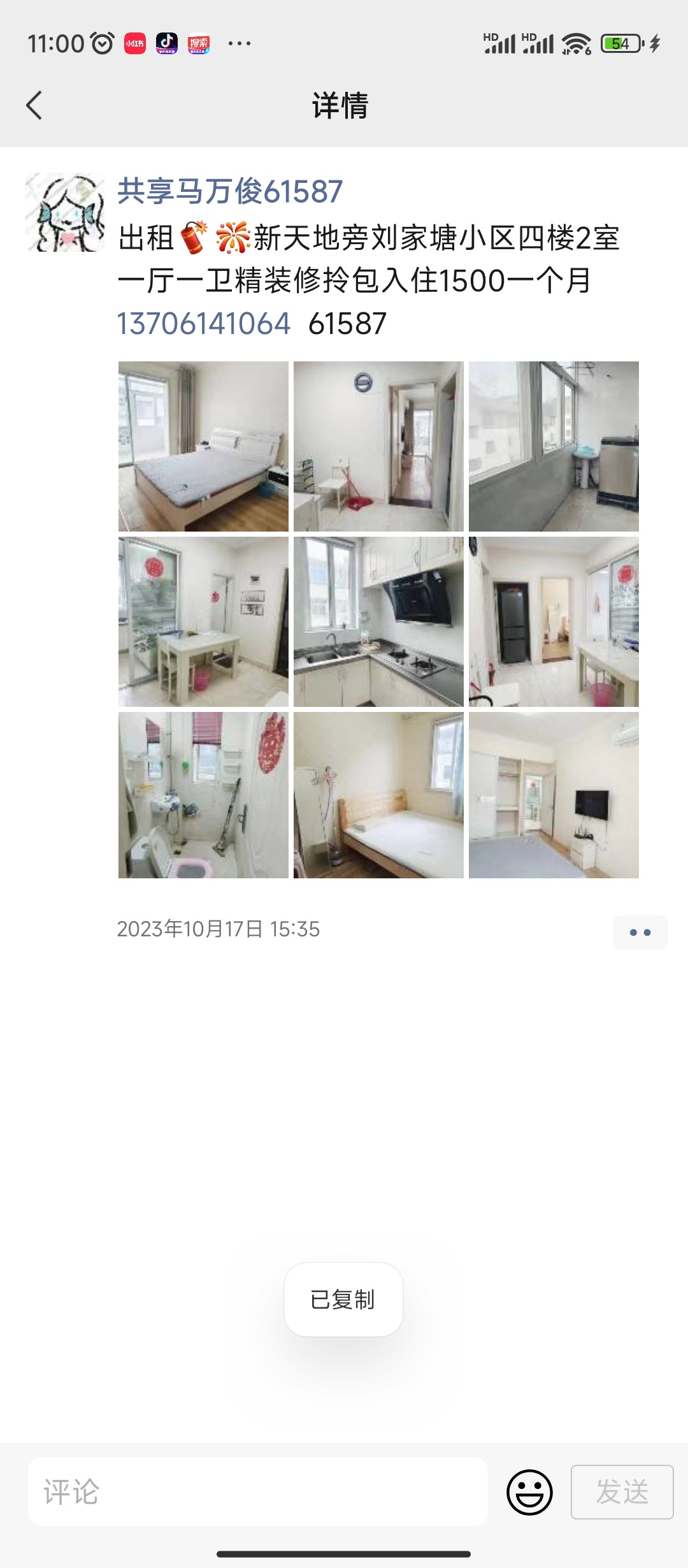Image resolution: width=688 pixels, height=1568 pixels.
Task: Open the two-dot like/comment menu
Action: tap(640, 933)
